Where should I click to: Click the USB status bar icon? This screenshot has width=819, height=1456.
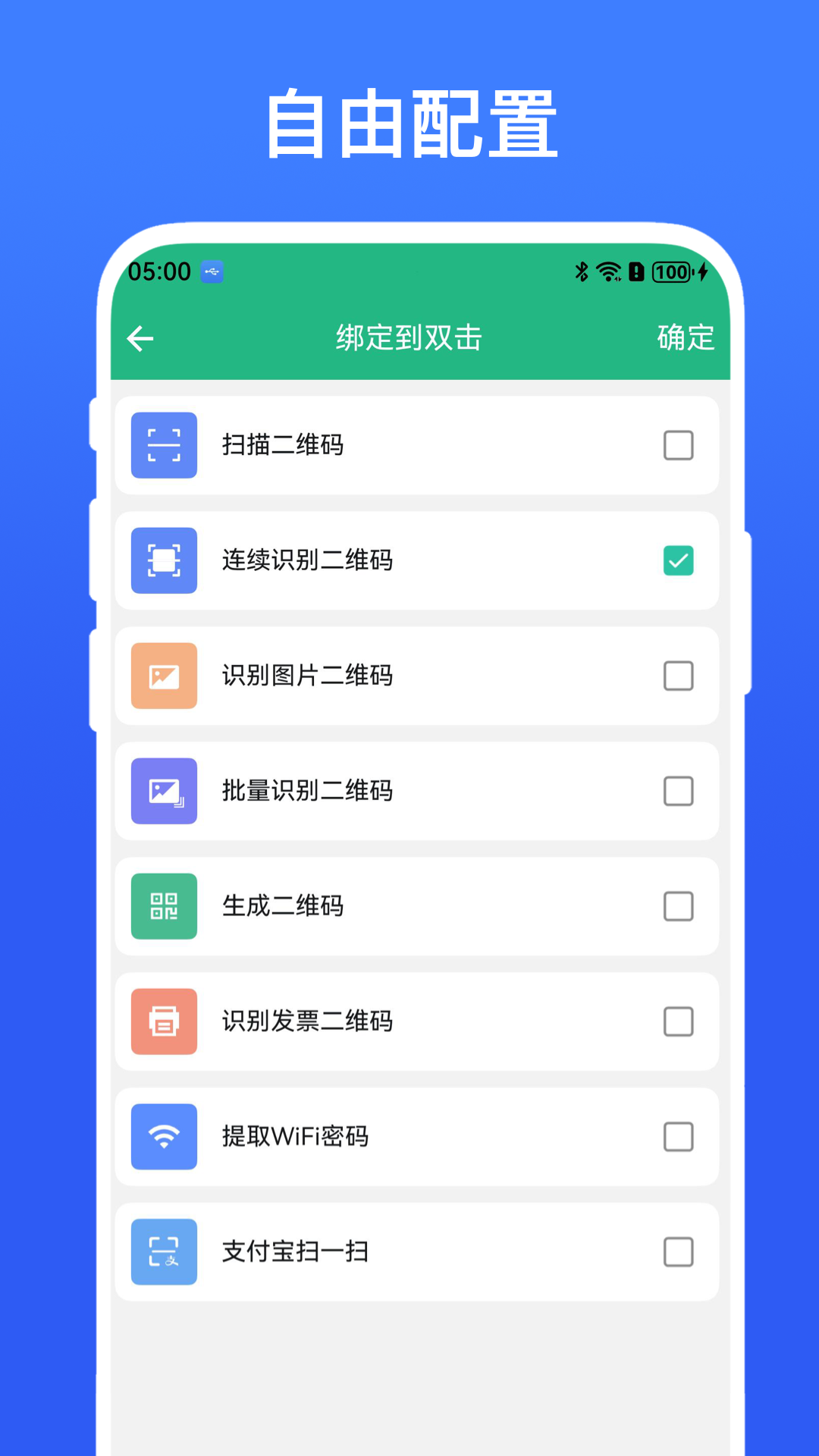212,271
